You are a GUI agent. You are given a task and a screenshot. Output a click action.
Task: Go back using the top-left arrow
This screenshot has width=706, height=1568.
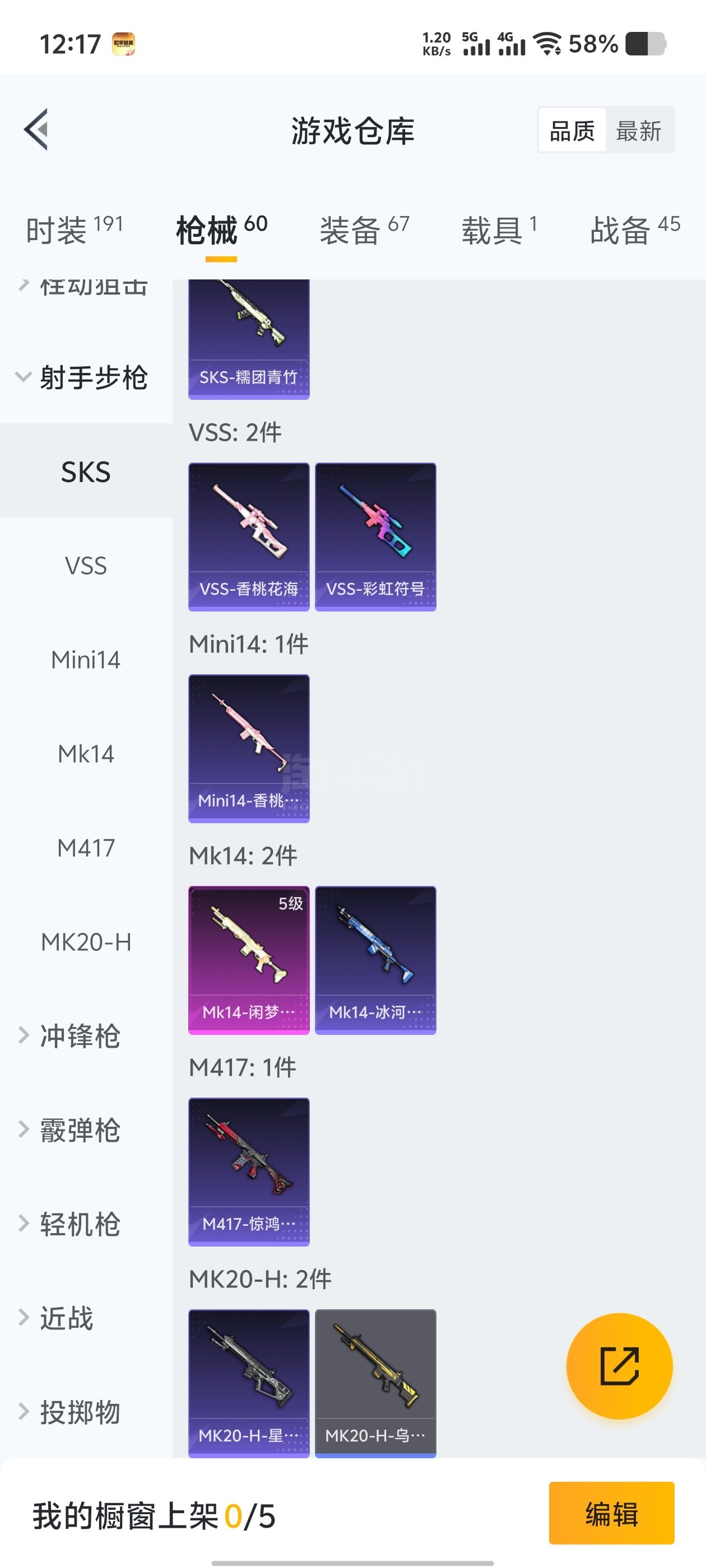[x=36, y=130]
